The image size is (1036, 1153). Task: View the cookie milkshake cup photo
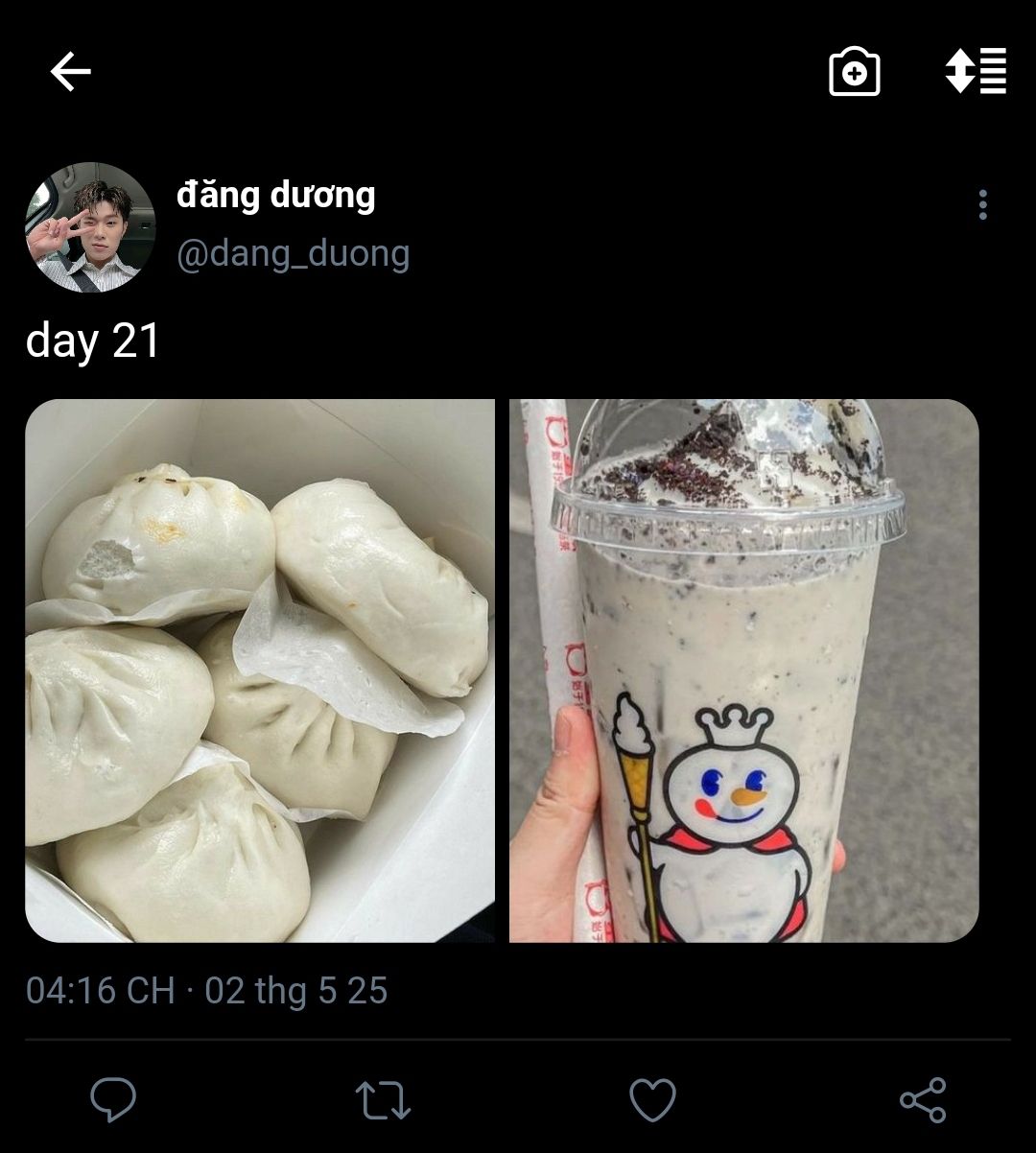[743, 671]
